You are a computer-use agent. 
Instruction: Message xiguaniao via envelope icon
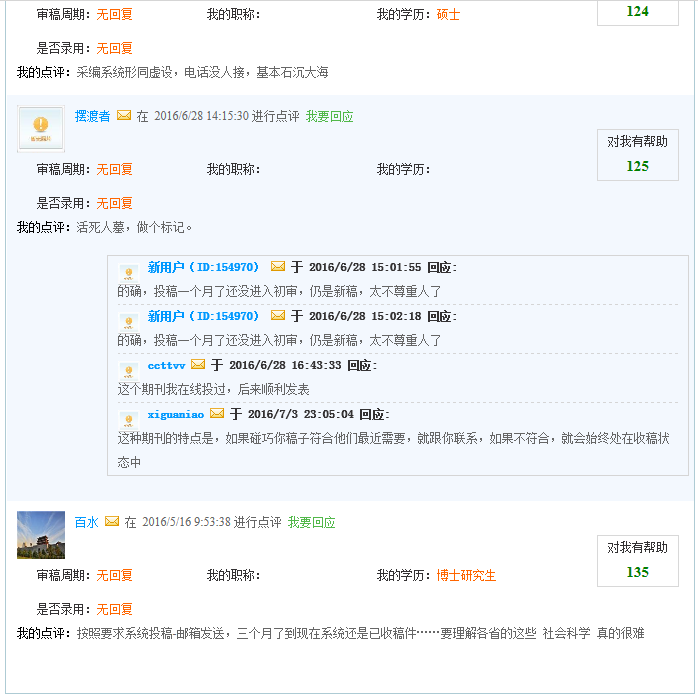(x=217, y=413)
